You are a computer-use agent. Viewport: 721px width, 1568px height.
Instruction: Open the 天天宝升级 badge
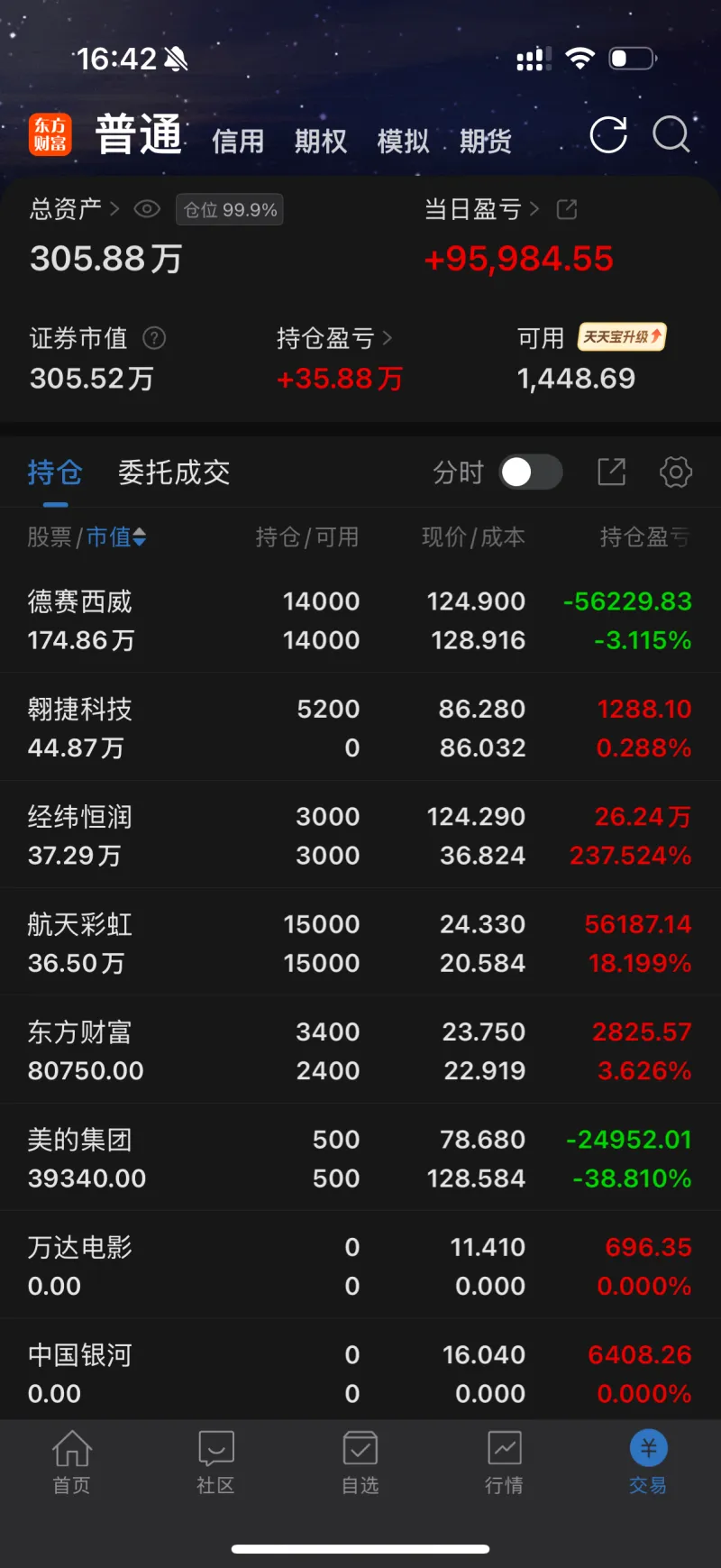622,337
